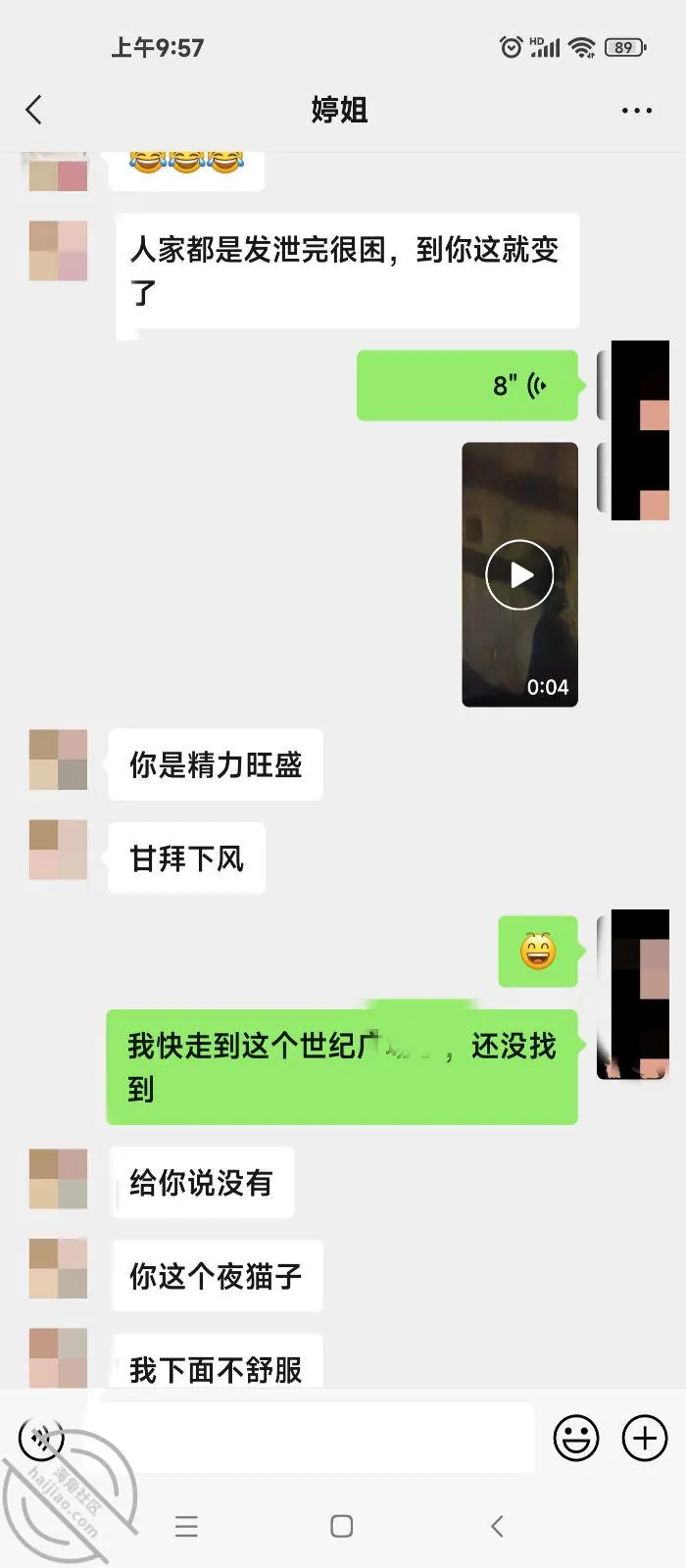Play the 0:04 video message
Image resolution: width=686 pixels, height=1568 pixels.
click(520, 574)
